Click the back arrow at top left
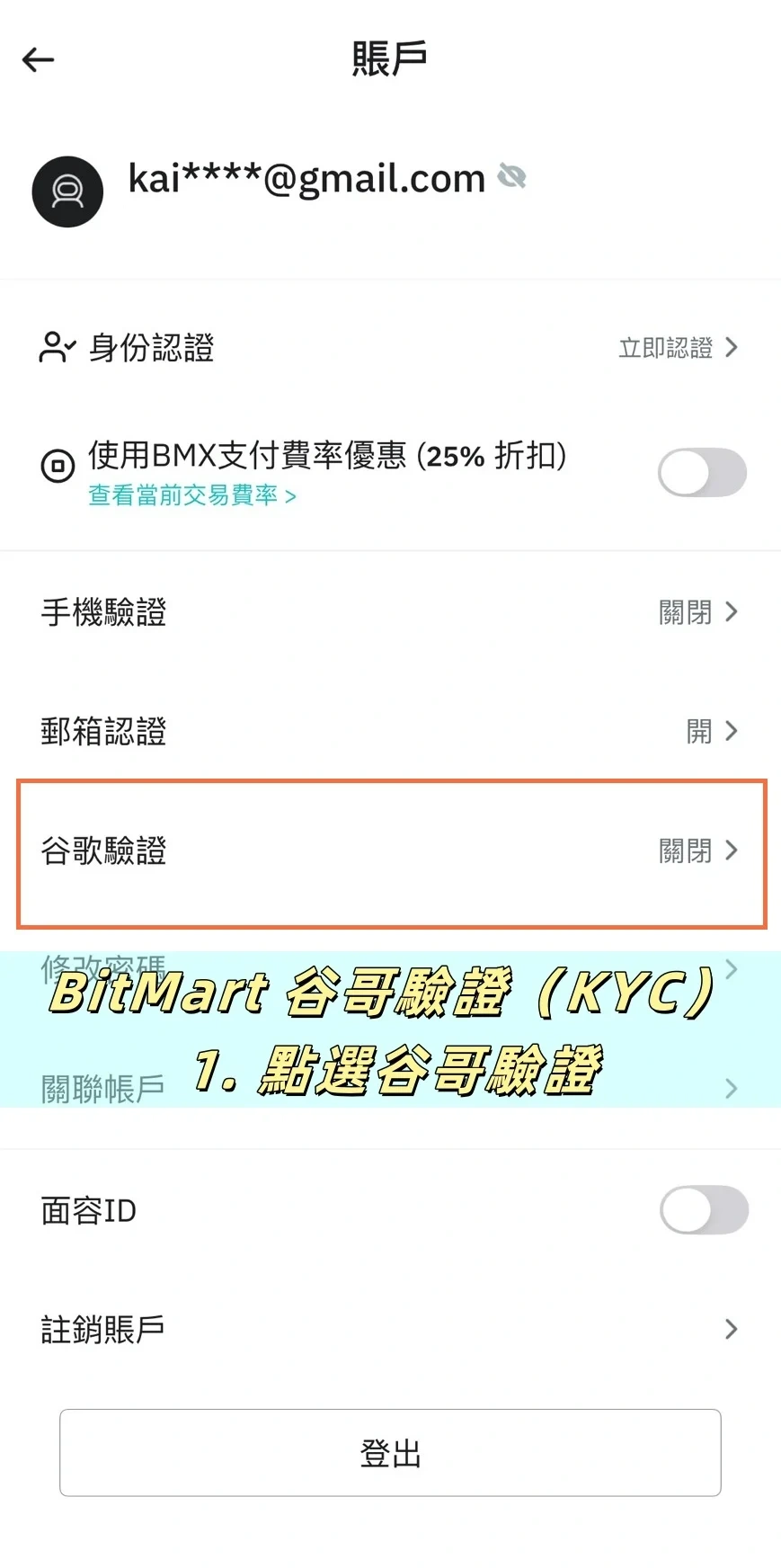 pyautogui.click(x=37, y=59)
